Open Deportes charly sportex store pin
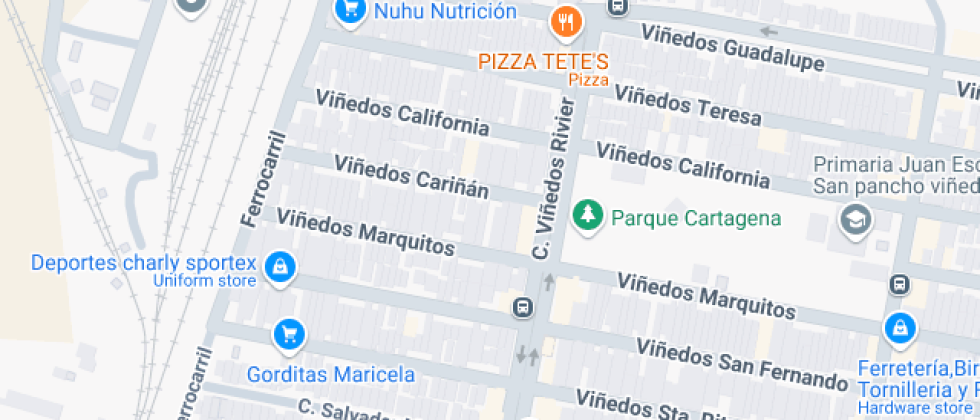This screenshot has width=980, height=420. [x=282, y=266]
